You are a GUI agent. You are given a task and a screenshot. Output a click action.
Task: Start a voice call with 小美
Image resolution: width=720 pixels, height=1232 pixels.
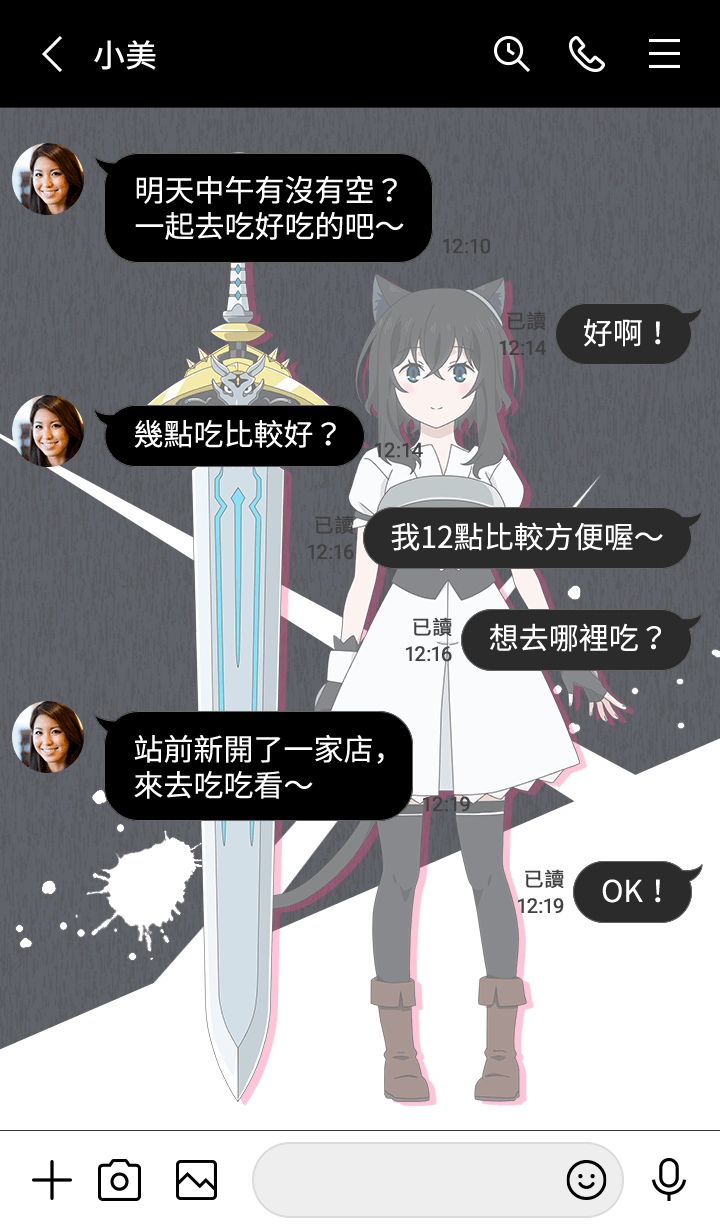point(587,54)
